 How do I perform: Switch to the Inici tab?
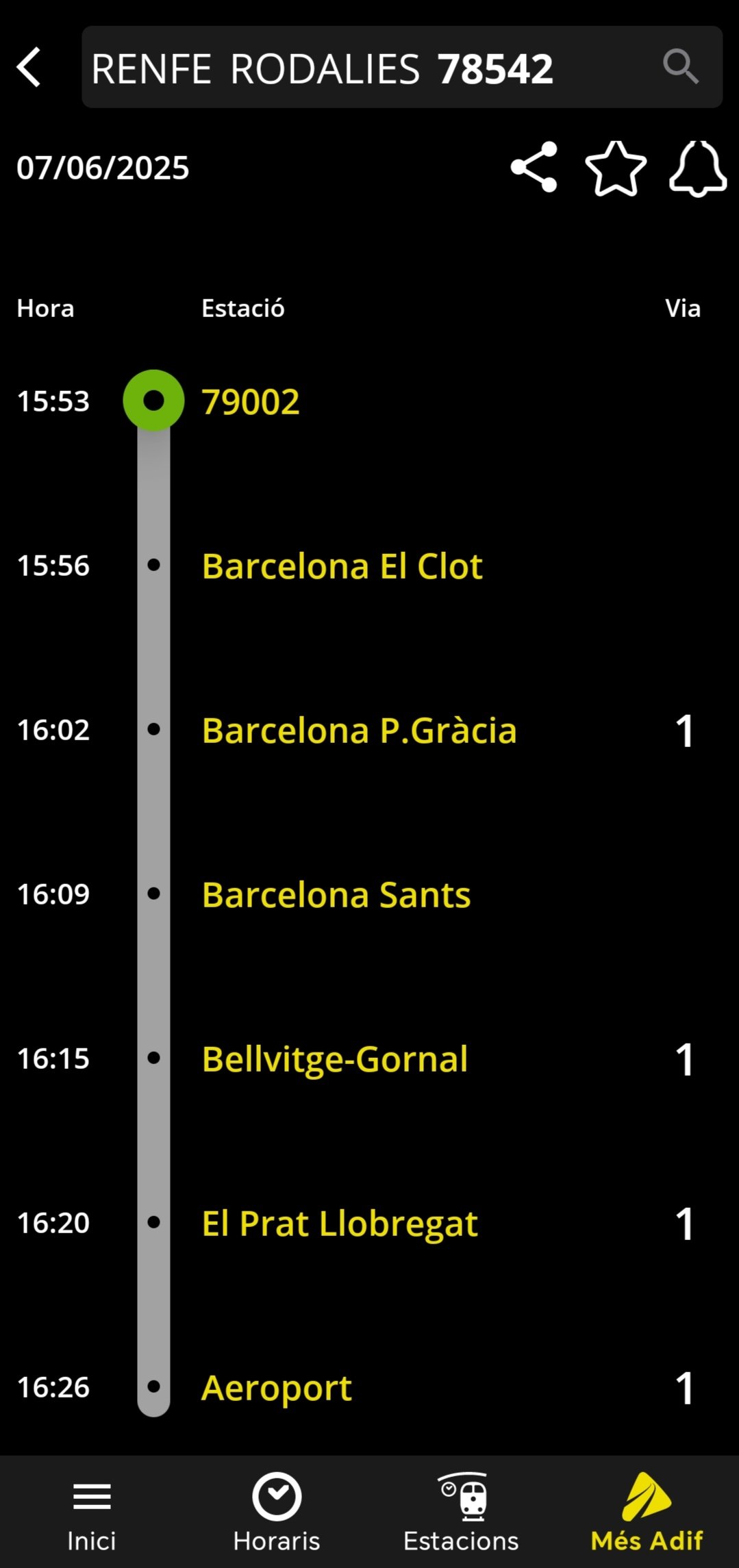(x=92, y=1513)
